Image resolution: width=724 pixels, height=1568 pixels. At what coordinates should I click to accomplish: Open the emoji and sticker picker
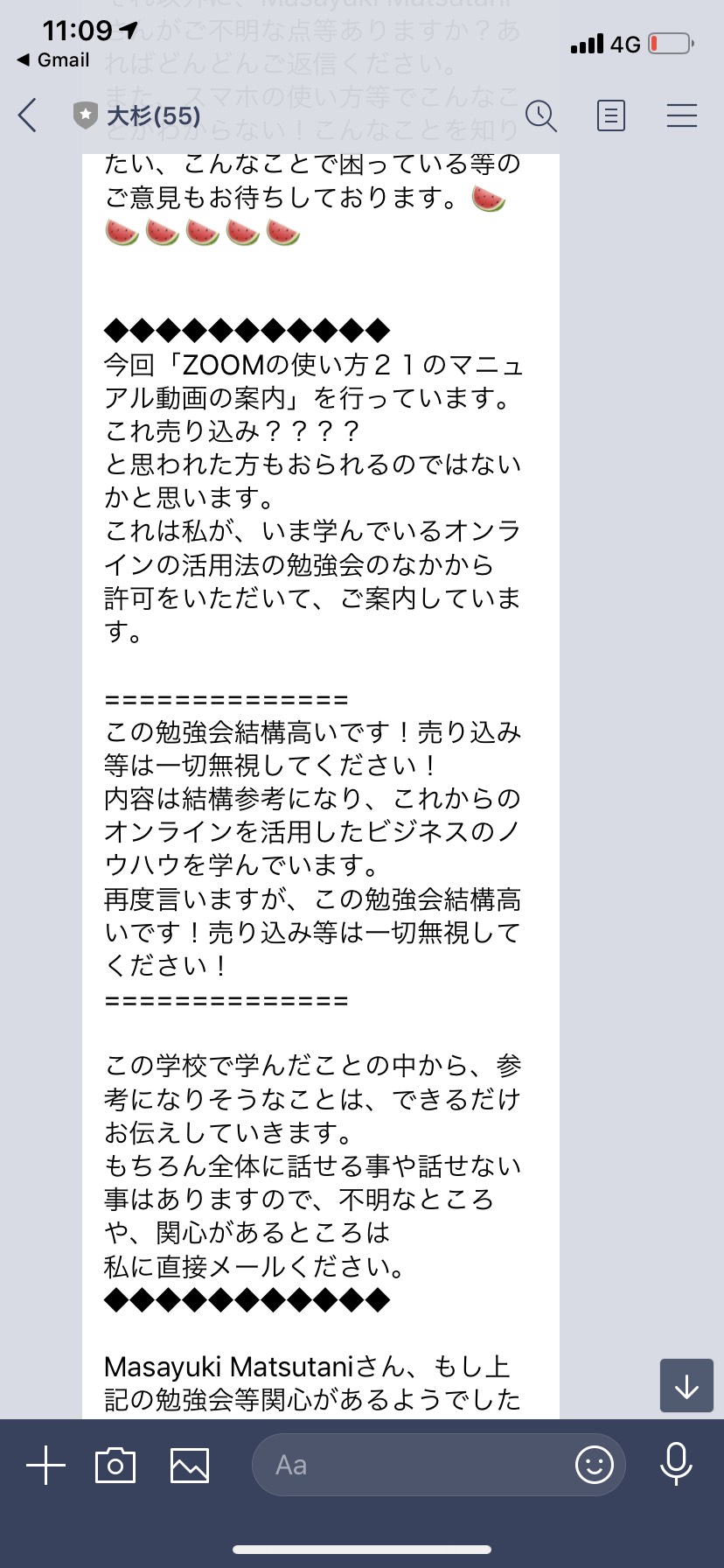coord(595,1465)
